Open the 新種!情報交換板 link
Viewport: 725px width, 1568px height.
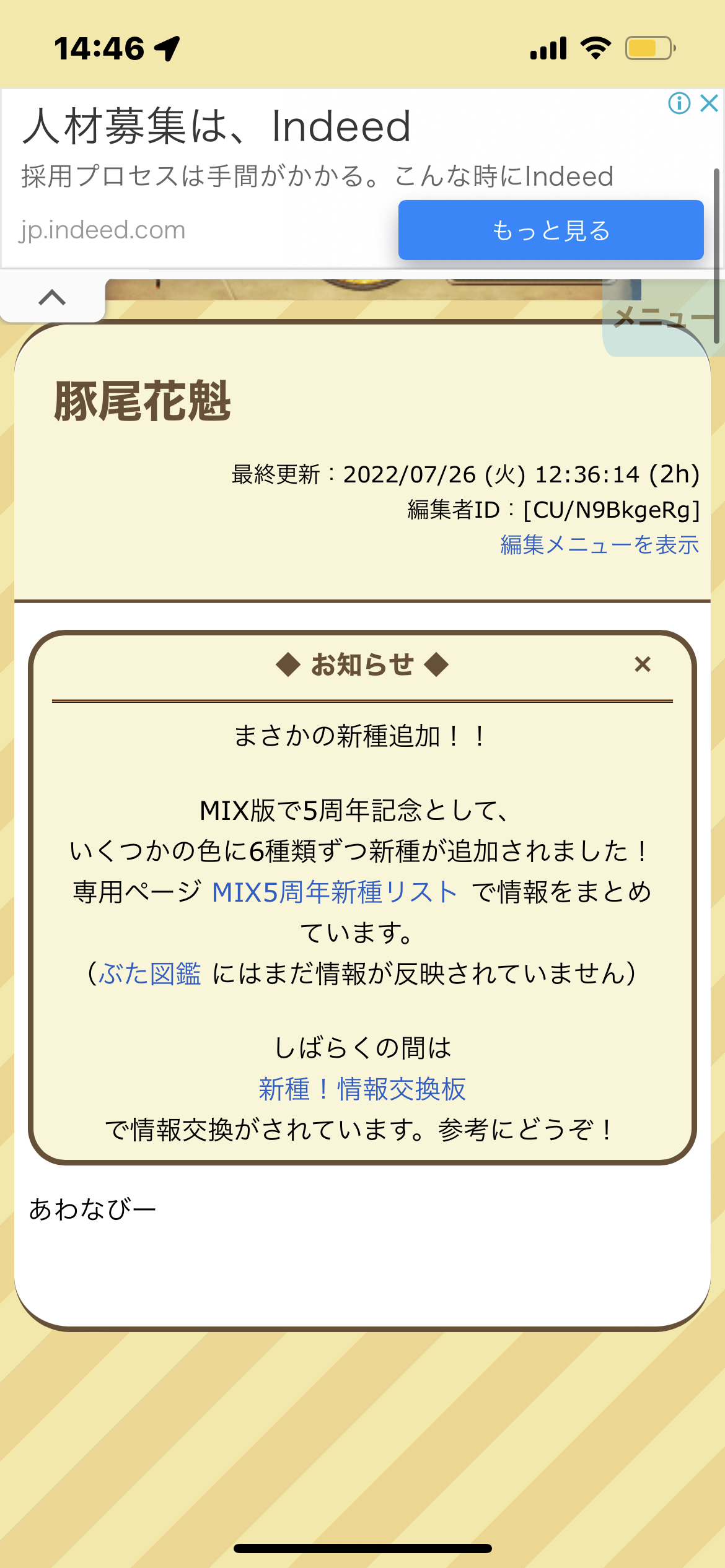click(x=362, y=1089)
